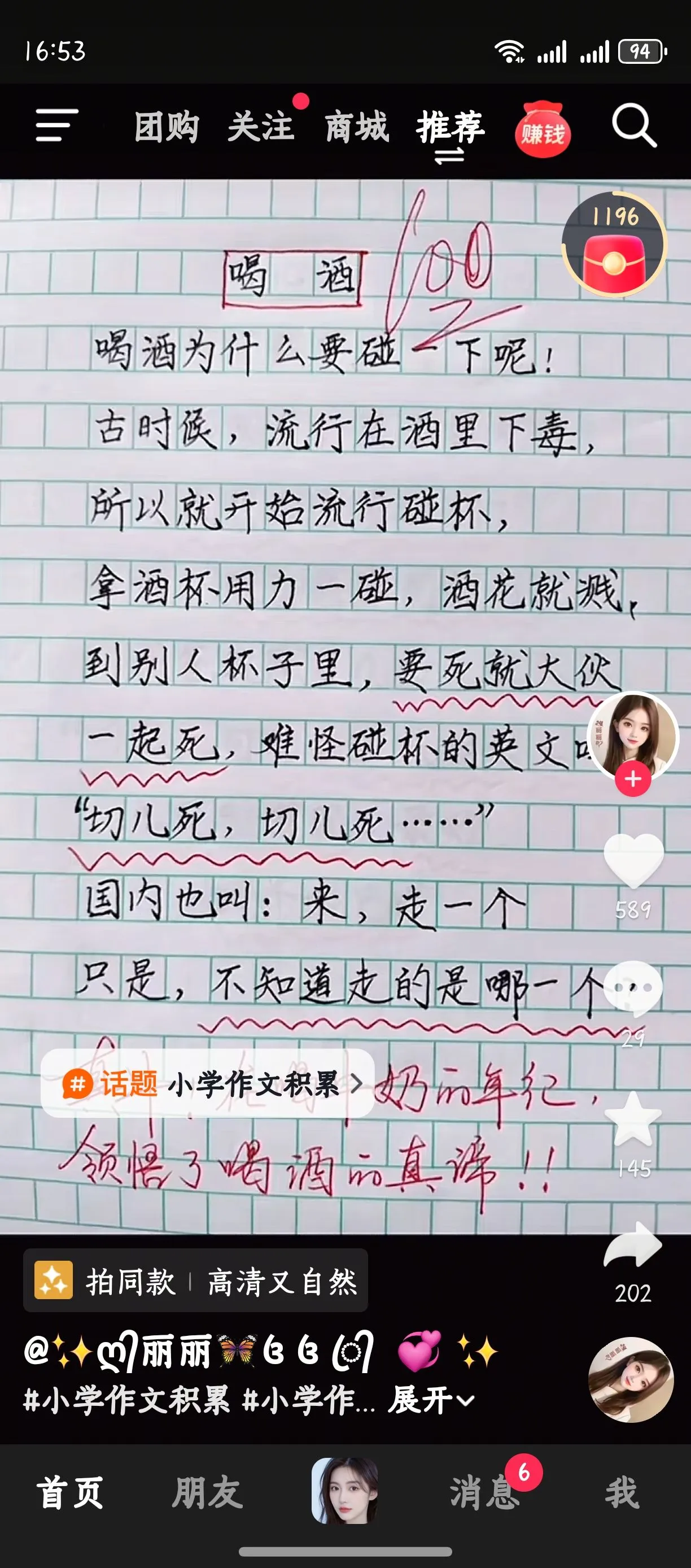The image size is (691, 1568).
Task: Switch to the 团购 tab
Action: (x=166, y=127)
